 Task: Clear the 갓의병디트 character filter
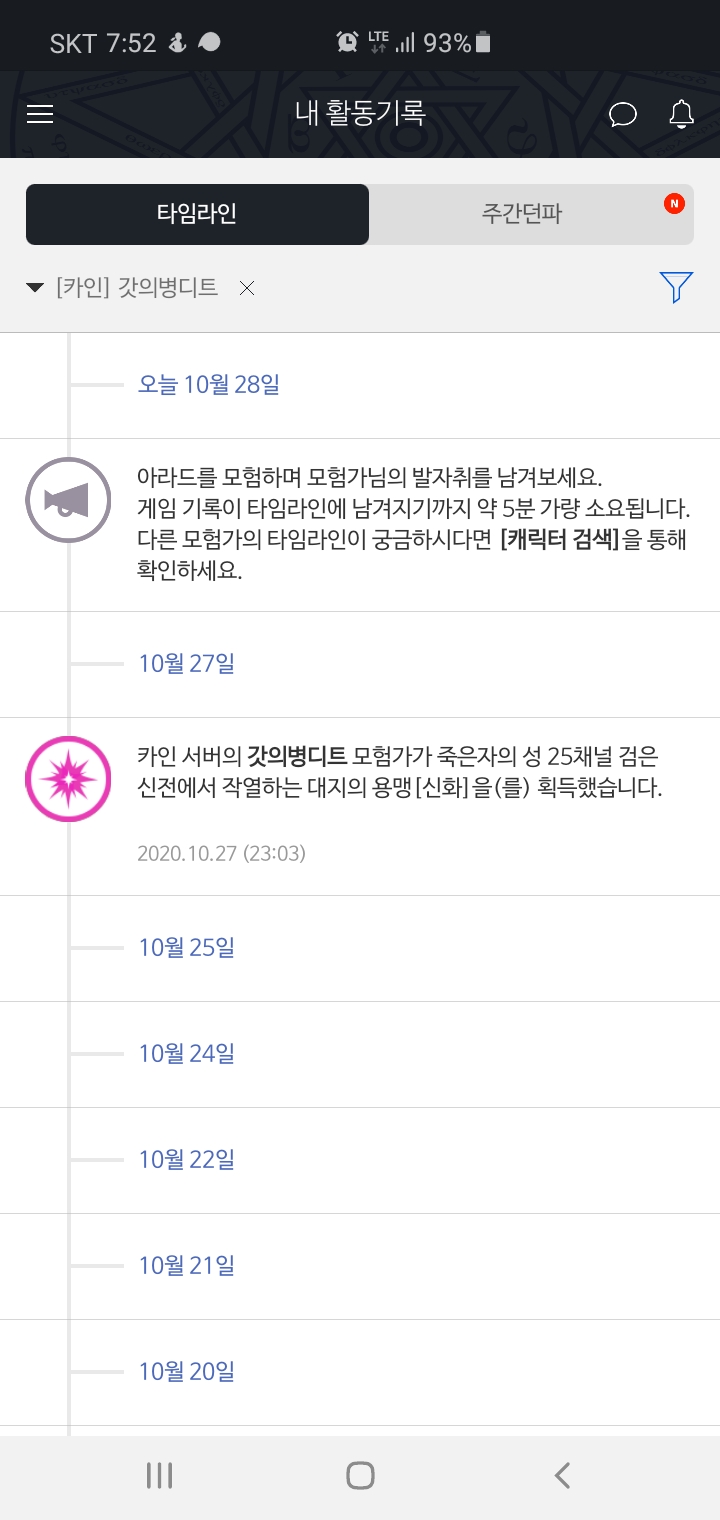(x=247, y=288)
